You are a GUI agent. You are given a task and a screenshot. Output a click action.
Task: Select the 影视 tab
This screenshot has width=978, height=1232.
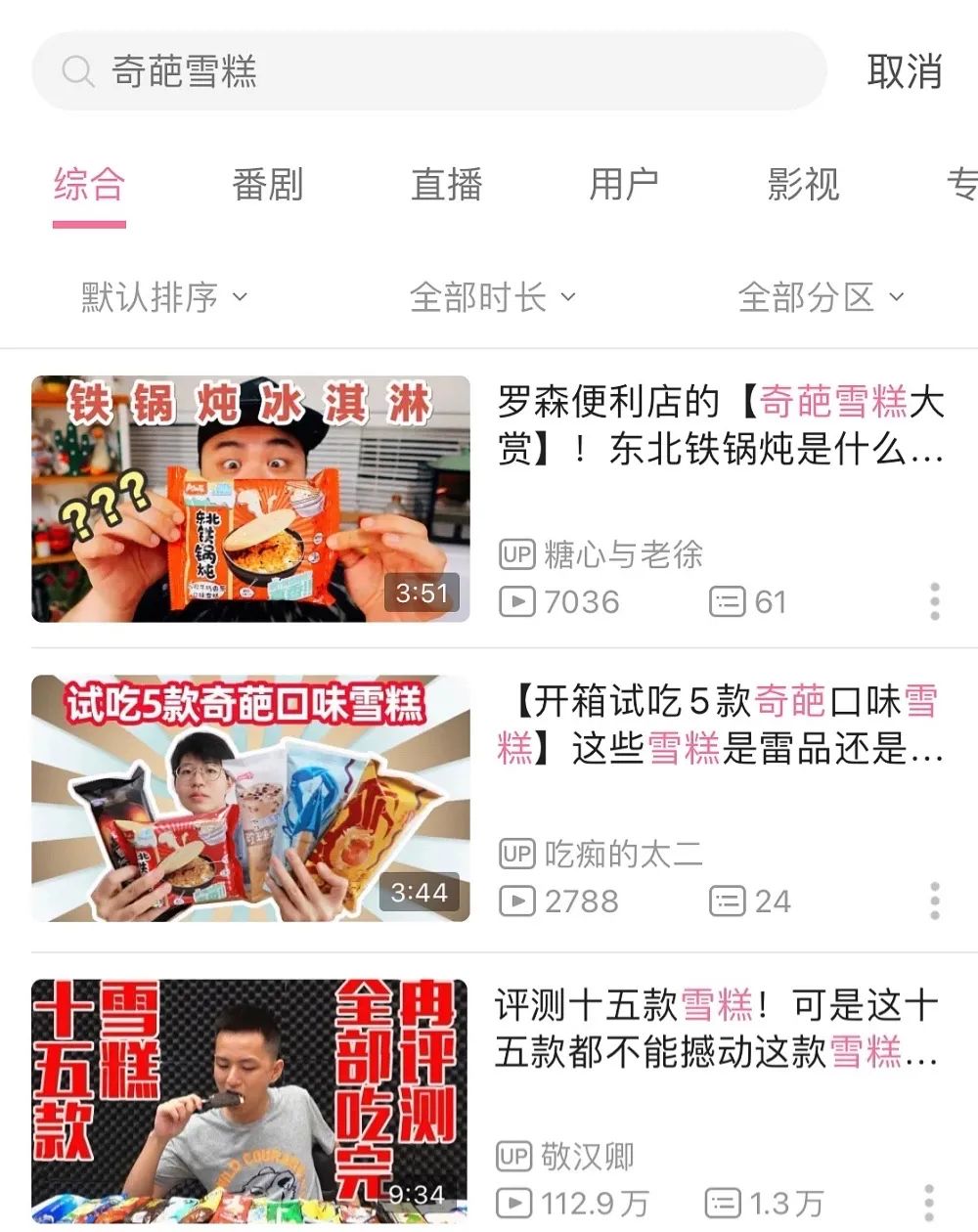[803, 185]
